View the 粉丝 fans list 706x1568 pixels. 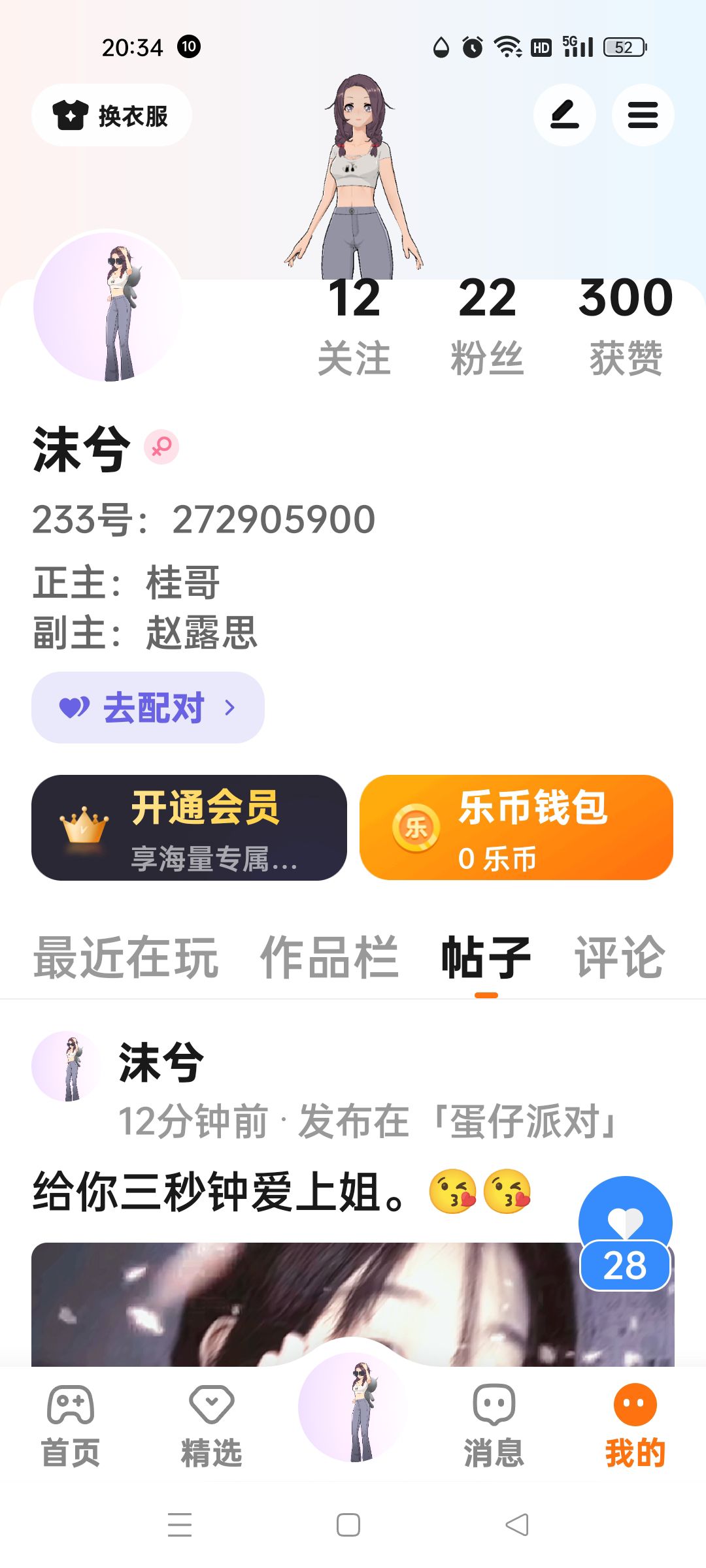click(487, 327)
